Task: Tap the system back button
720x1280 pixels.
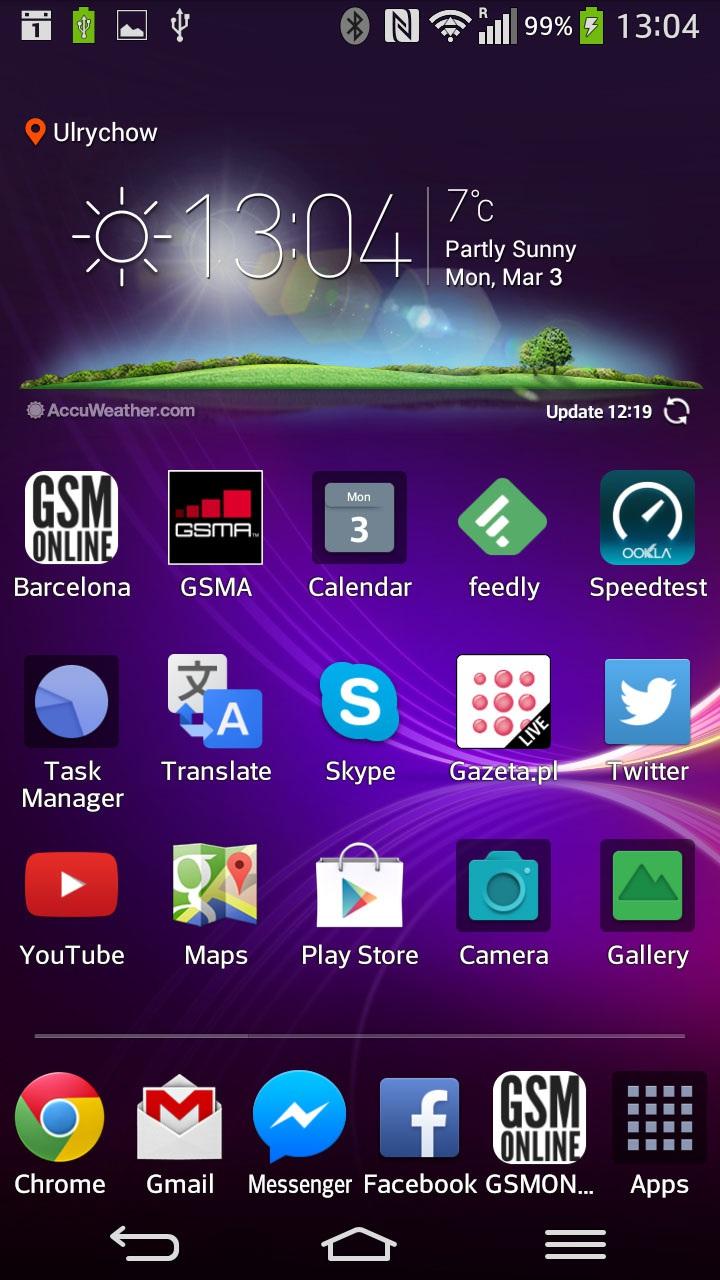Action: point(145,1244)
